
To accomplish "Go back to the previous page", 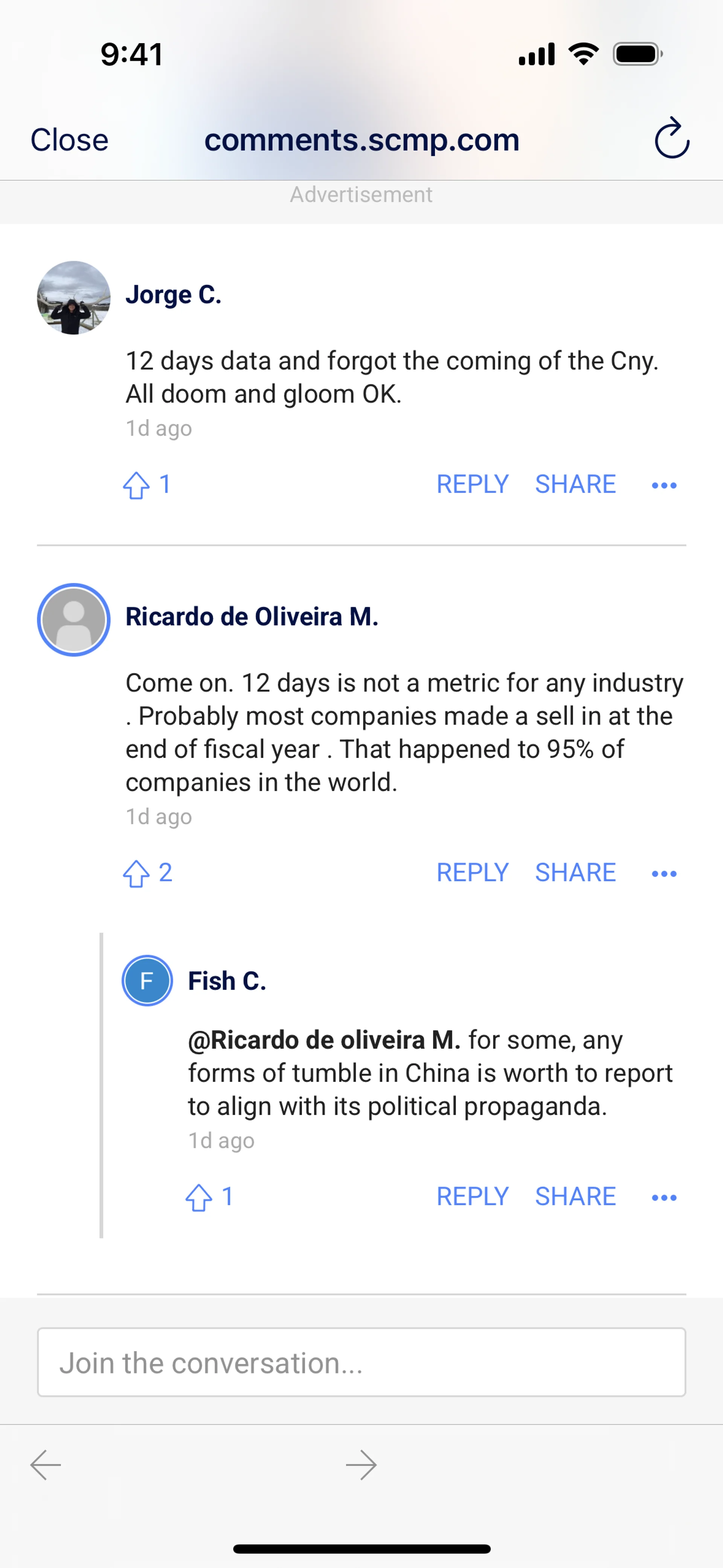I will coord(46,1464).
